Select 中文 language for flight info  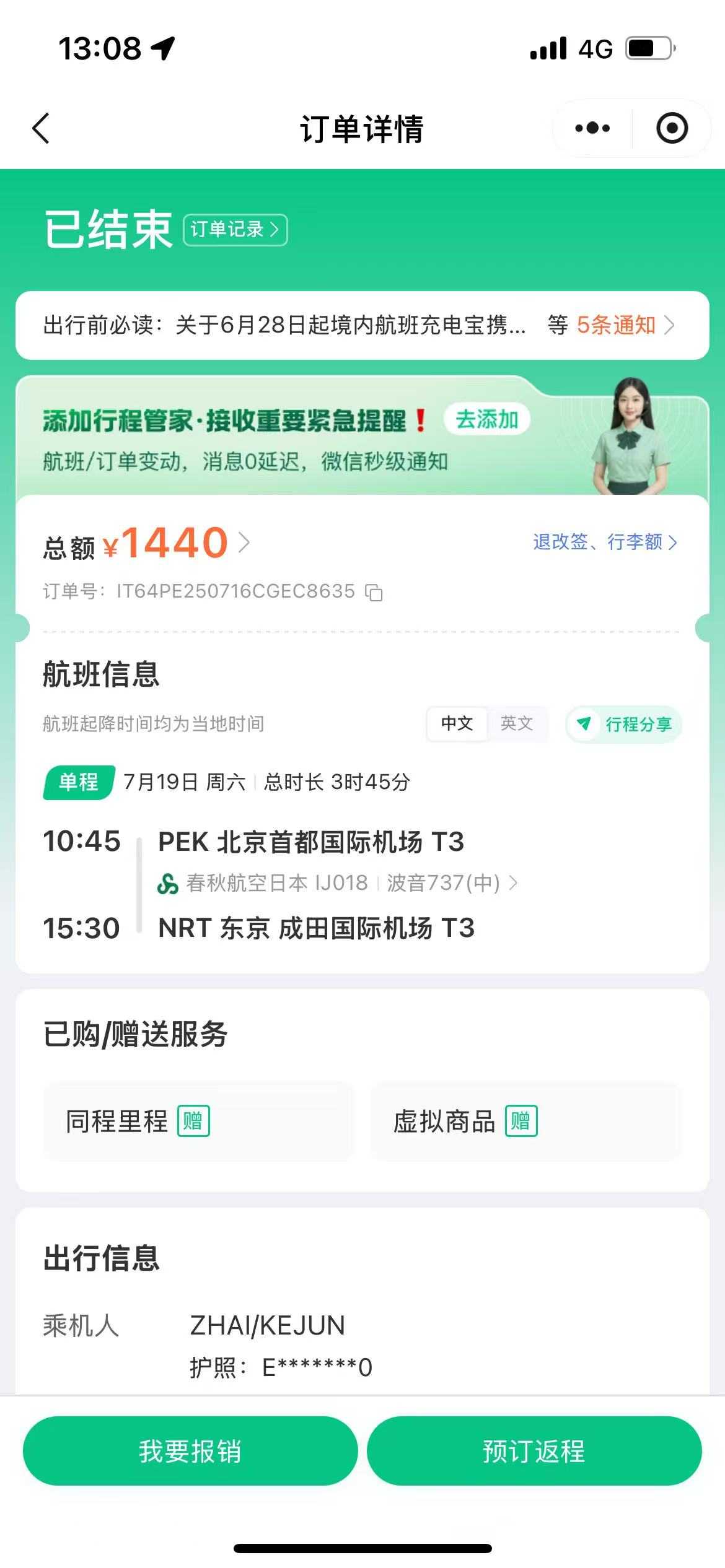[457, 723]
